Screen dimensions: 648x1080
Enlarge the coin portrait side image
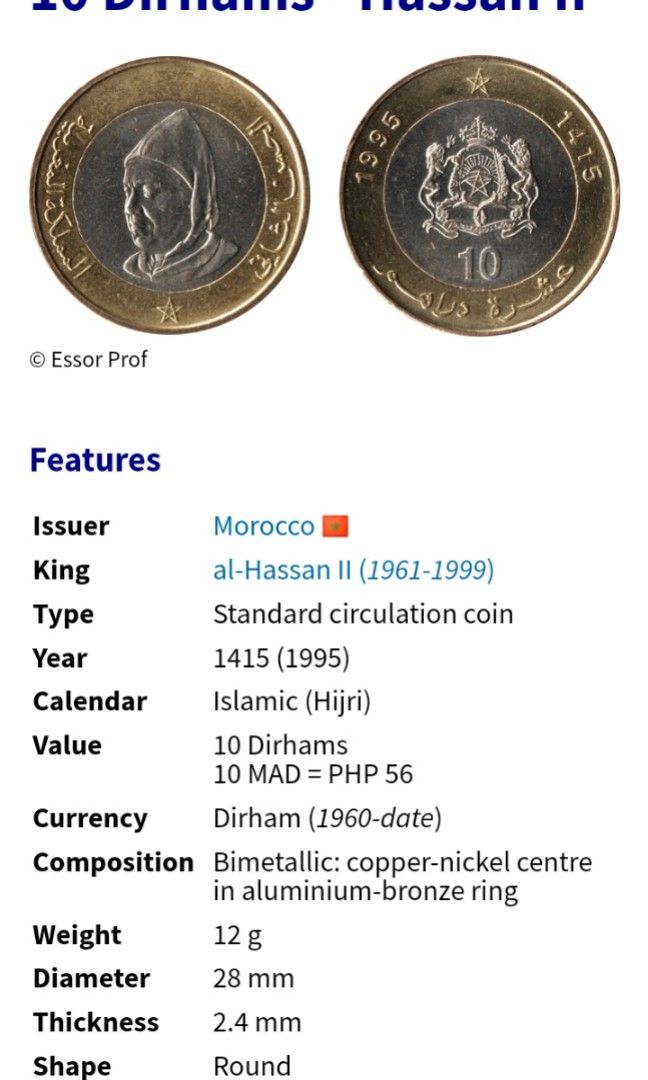point(169,197)
